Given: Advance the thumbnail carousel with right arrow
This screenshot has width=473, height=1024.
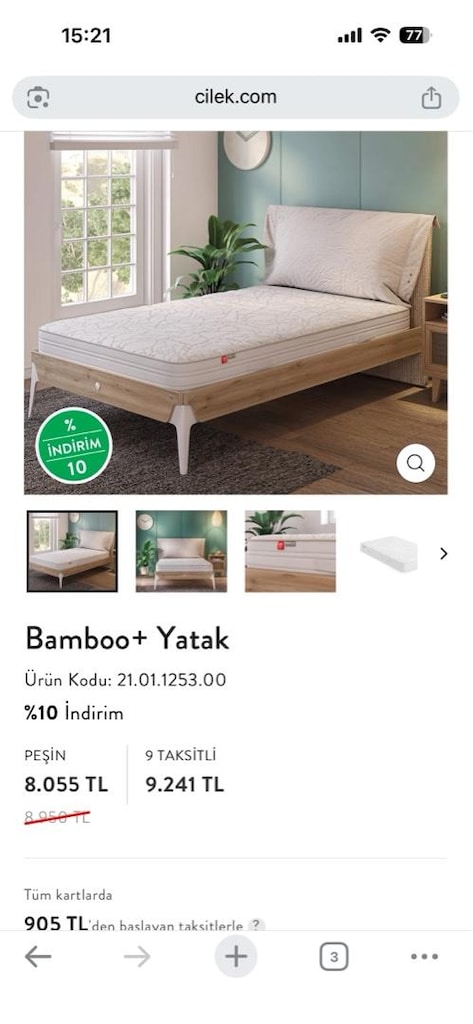Looking at the screenshot, I should tap(444, 554).
